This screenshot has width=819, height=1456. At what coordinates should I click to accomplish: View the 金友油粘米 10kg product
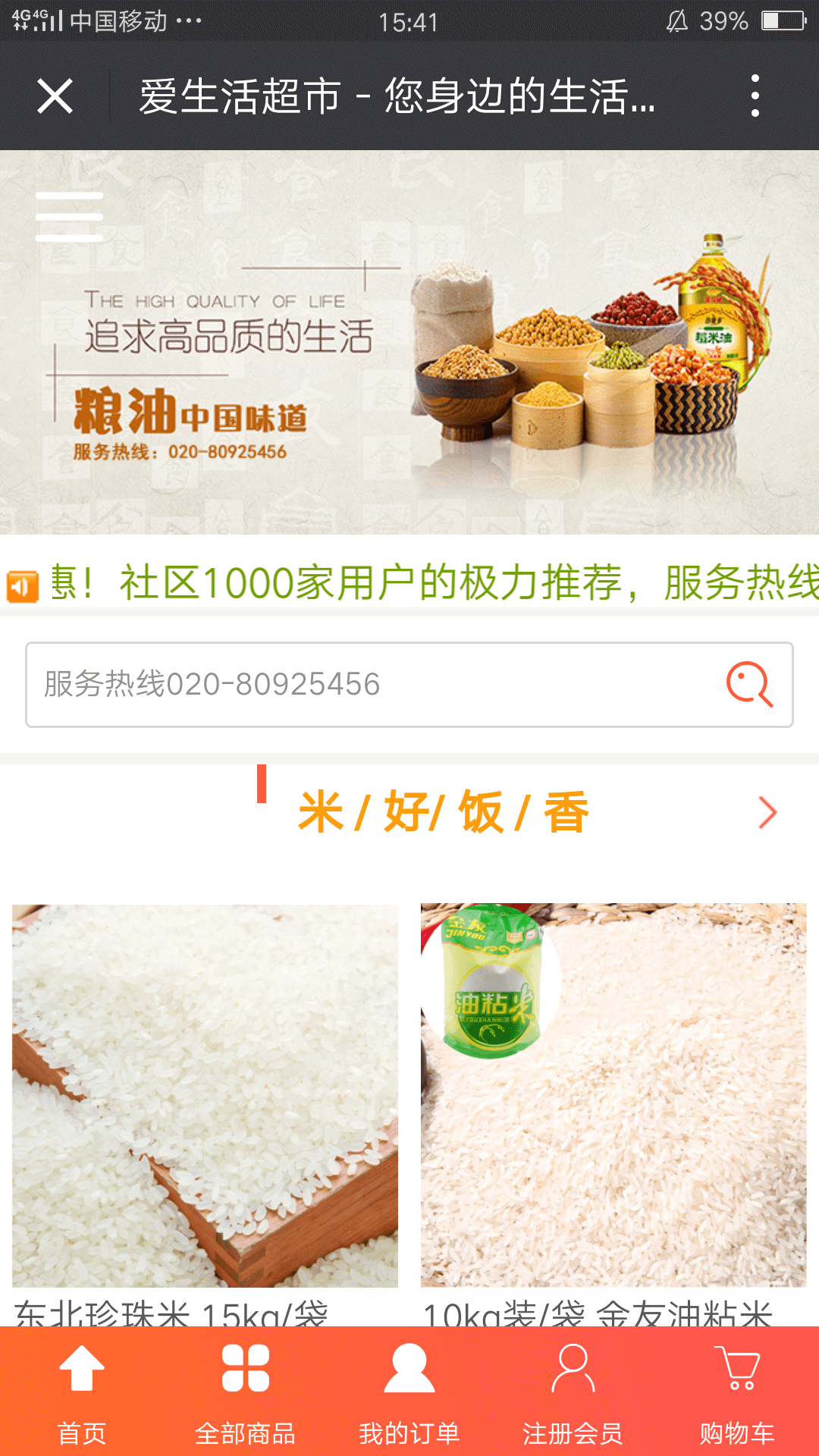(x=613, y=1096)
